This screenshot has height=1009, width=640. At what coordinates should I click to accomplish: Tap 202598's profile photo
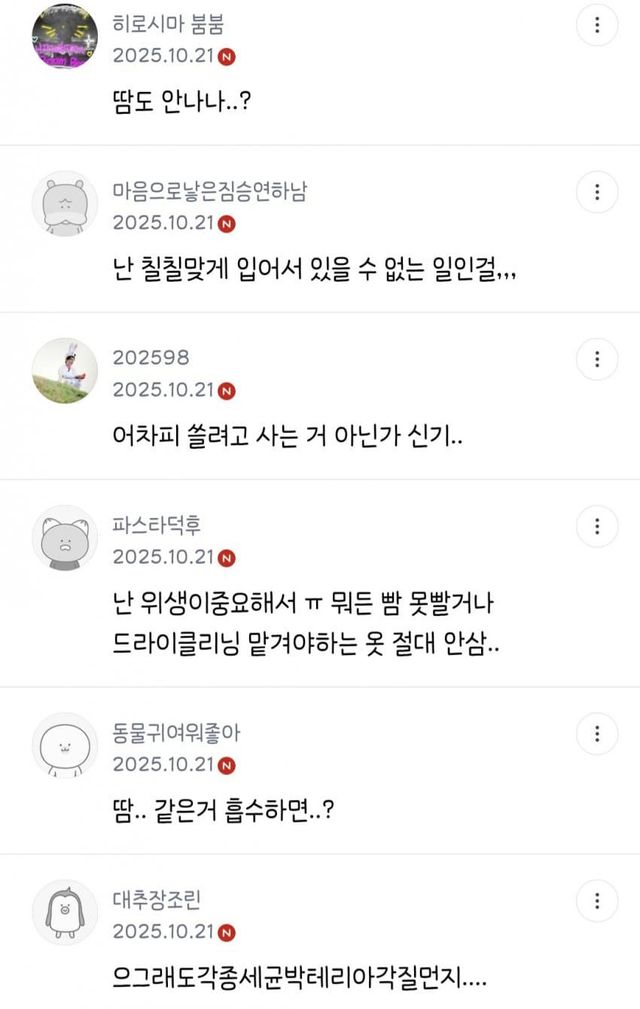click(65, 371)
